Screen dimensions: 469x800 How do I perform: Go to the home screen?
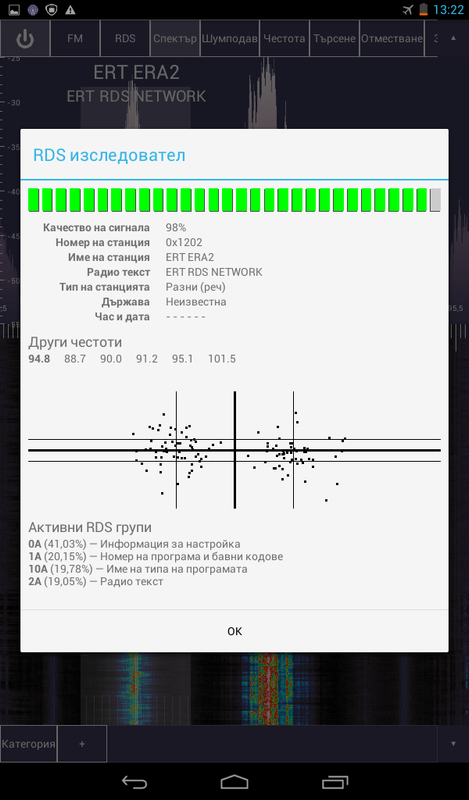pos(234,782)
